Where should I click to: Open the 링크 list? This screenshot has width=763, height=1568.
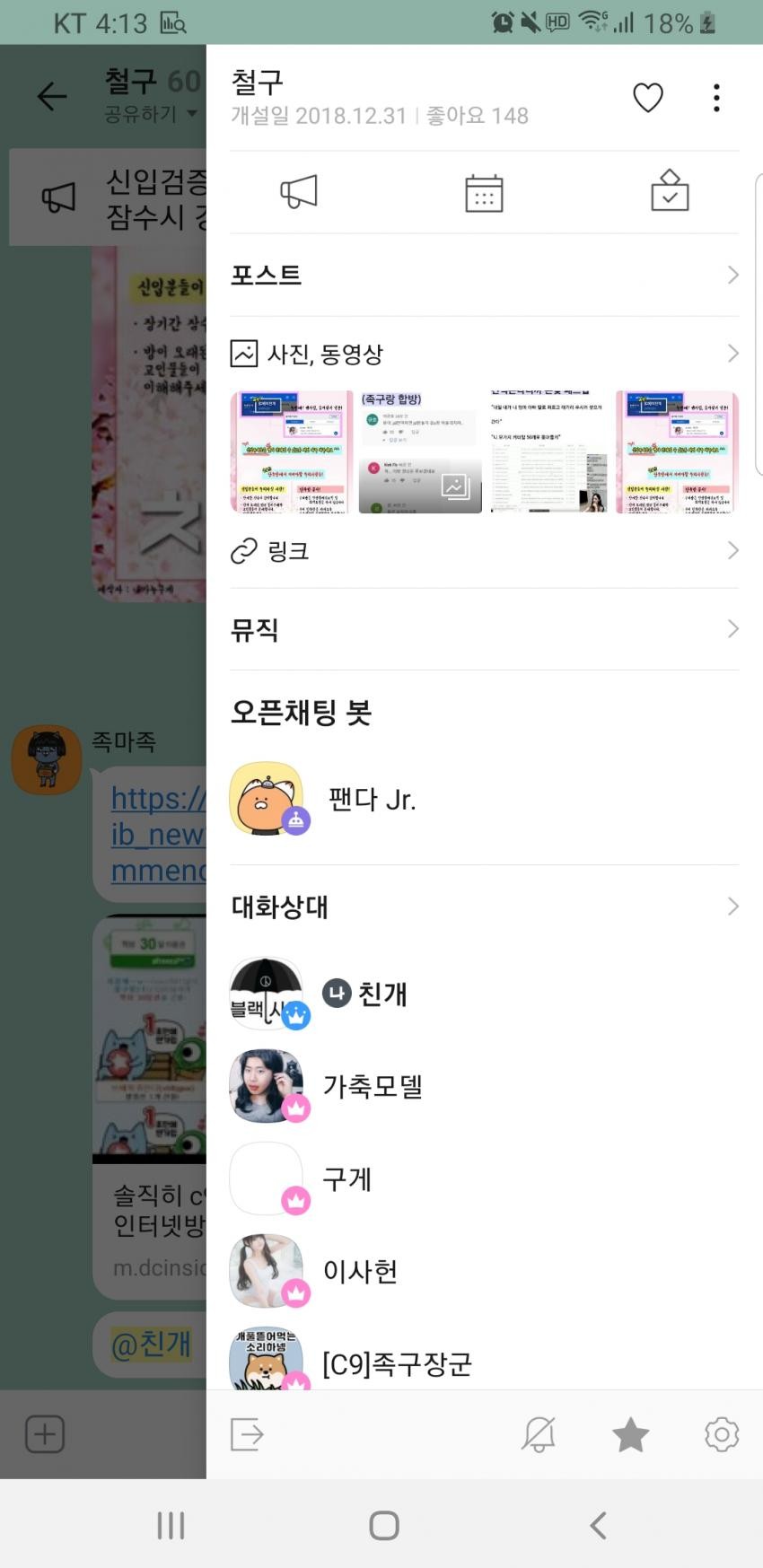(x=484, y=550)
